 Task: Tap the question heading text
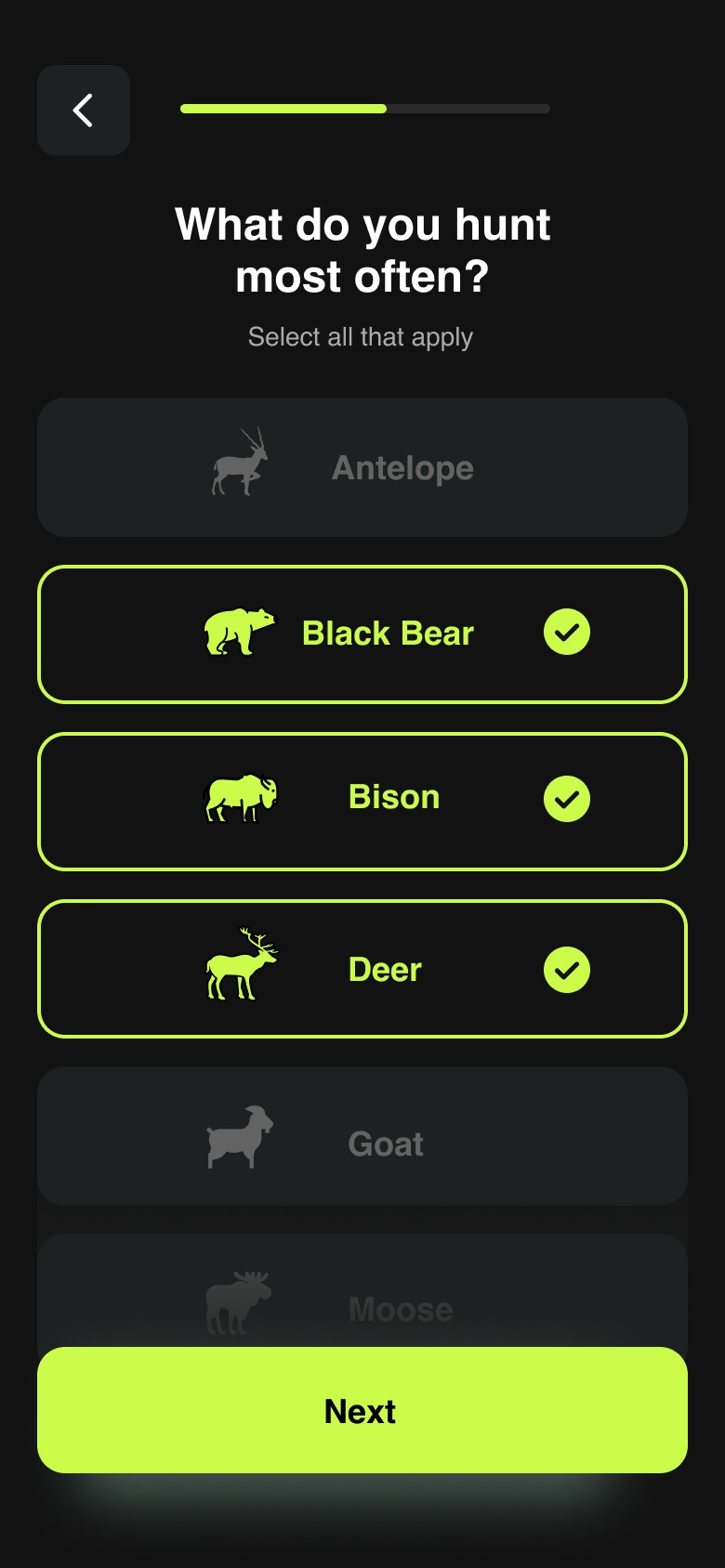pyautogui.click(x=362, y=250)
